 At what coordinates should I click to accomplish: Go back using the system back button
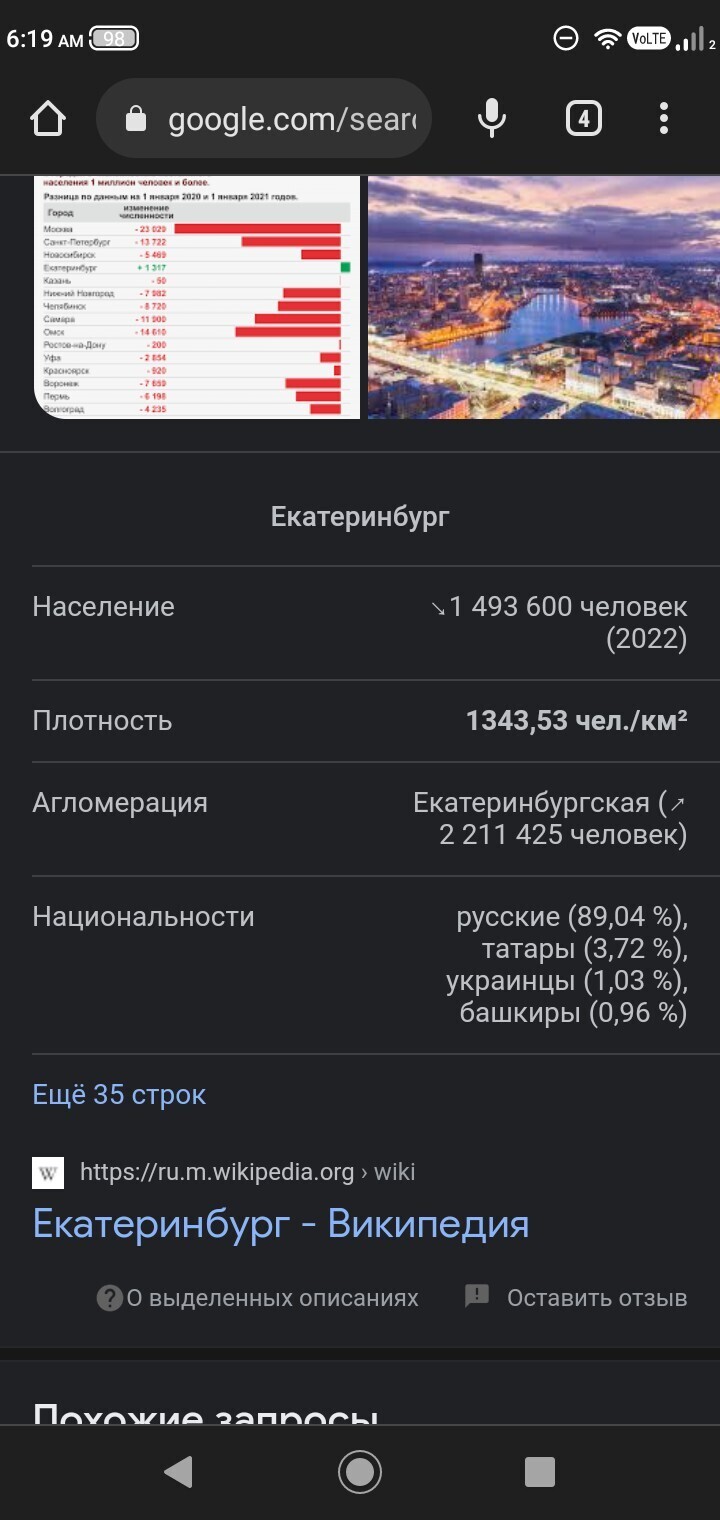pos(178,1471)
